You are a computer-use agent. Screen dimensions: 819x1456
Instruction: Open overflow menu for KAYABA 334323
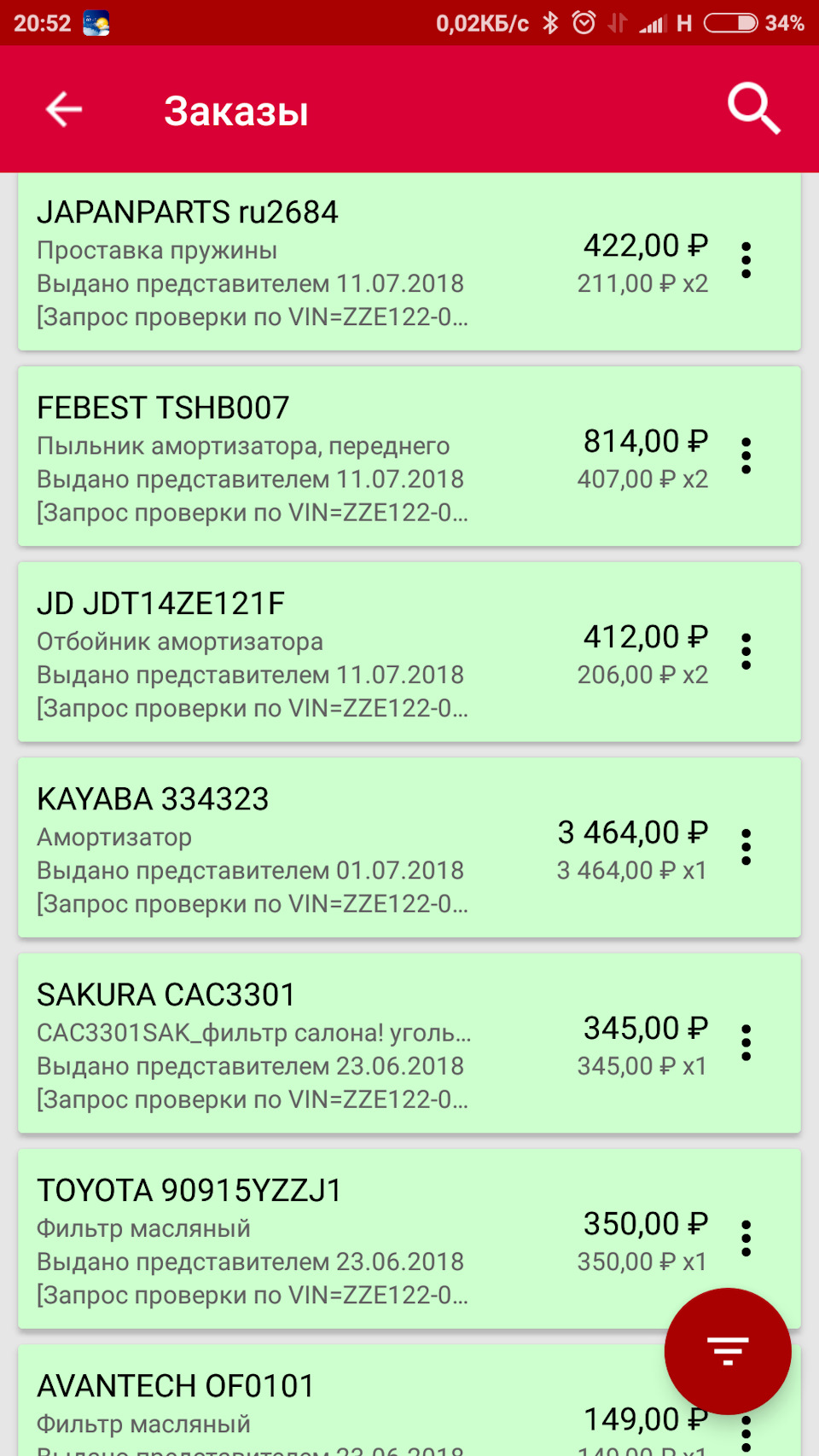746,847
